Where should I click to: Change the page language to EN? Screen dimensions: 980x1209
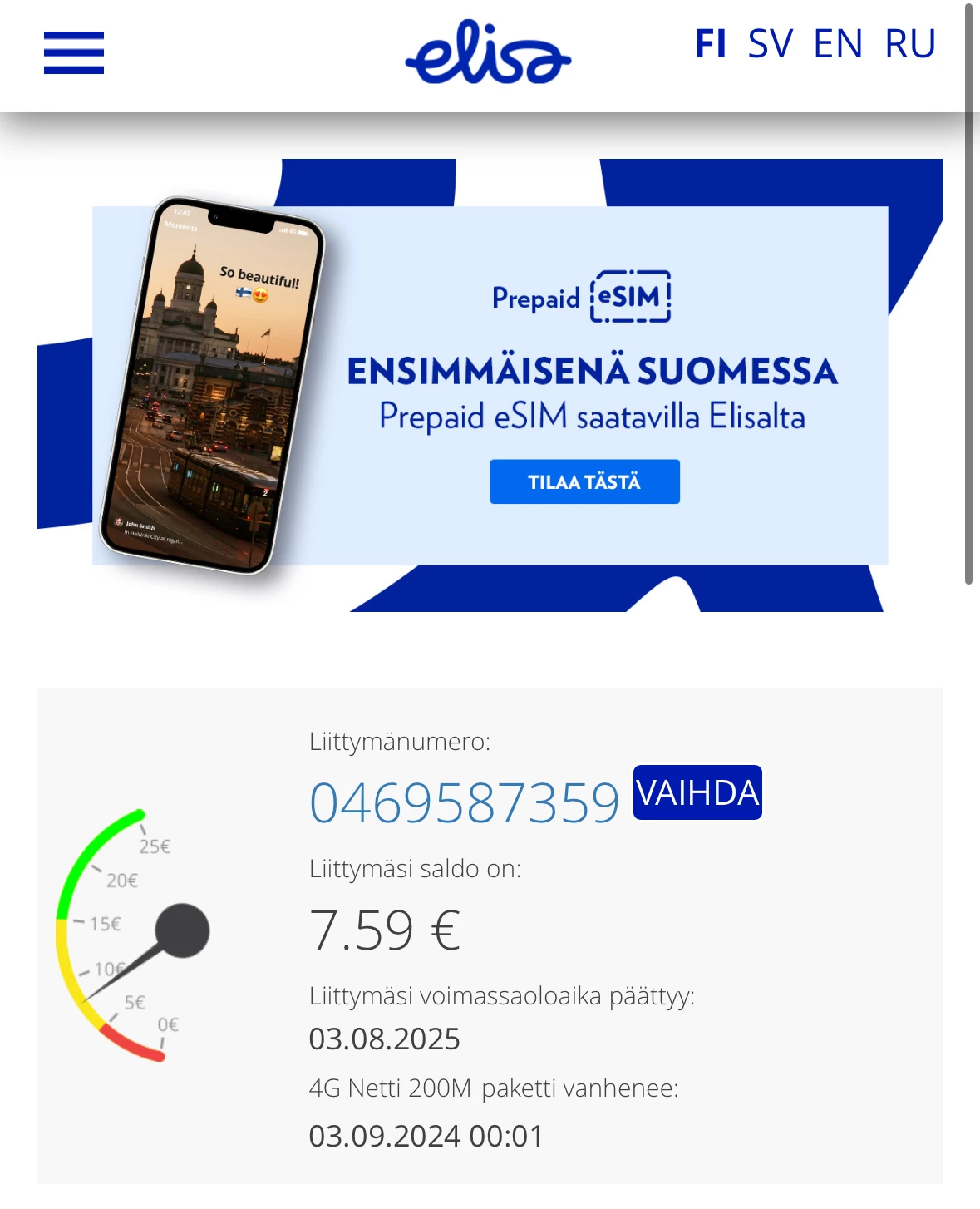coord(838,44)
